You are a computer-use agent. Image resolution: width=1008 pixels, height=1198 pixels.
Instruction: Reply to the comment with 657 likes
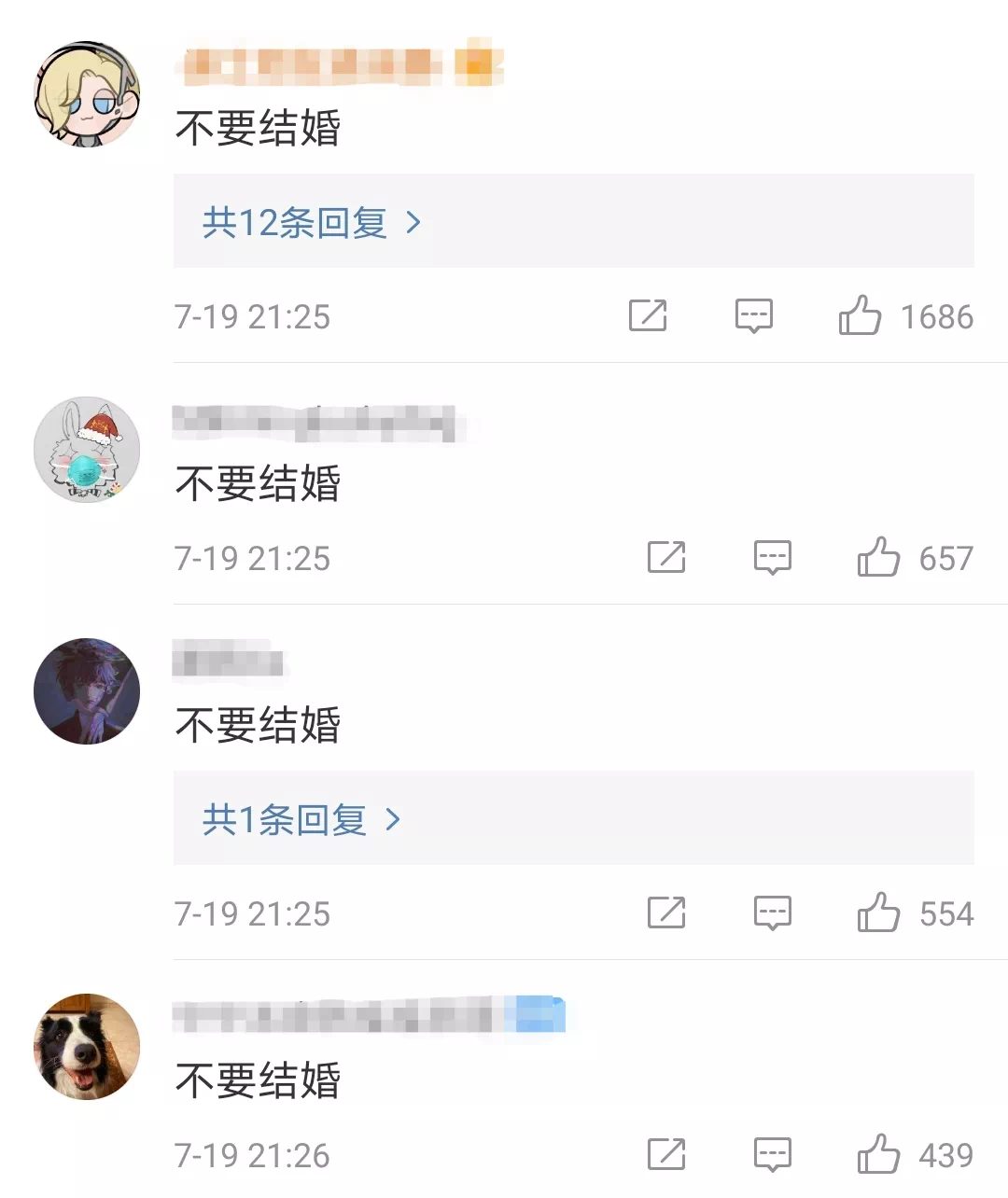pyautogui.click(x=772, y=558)
